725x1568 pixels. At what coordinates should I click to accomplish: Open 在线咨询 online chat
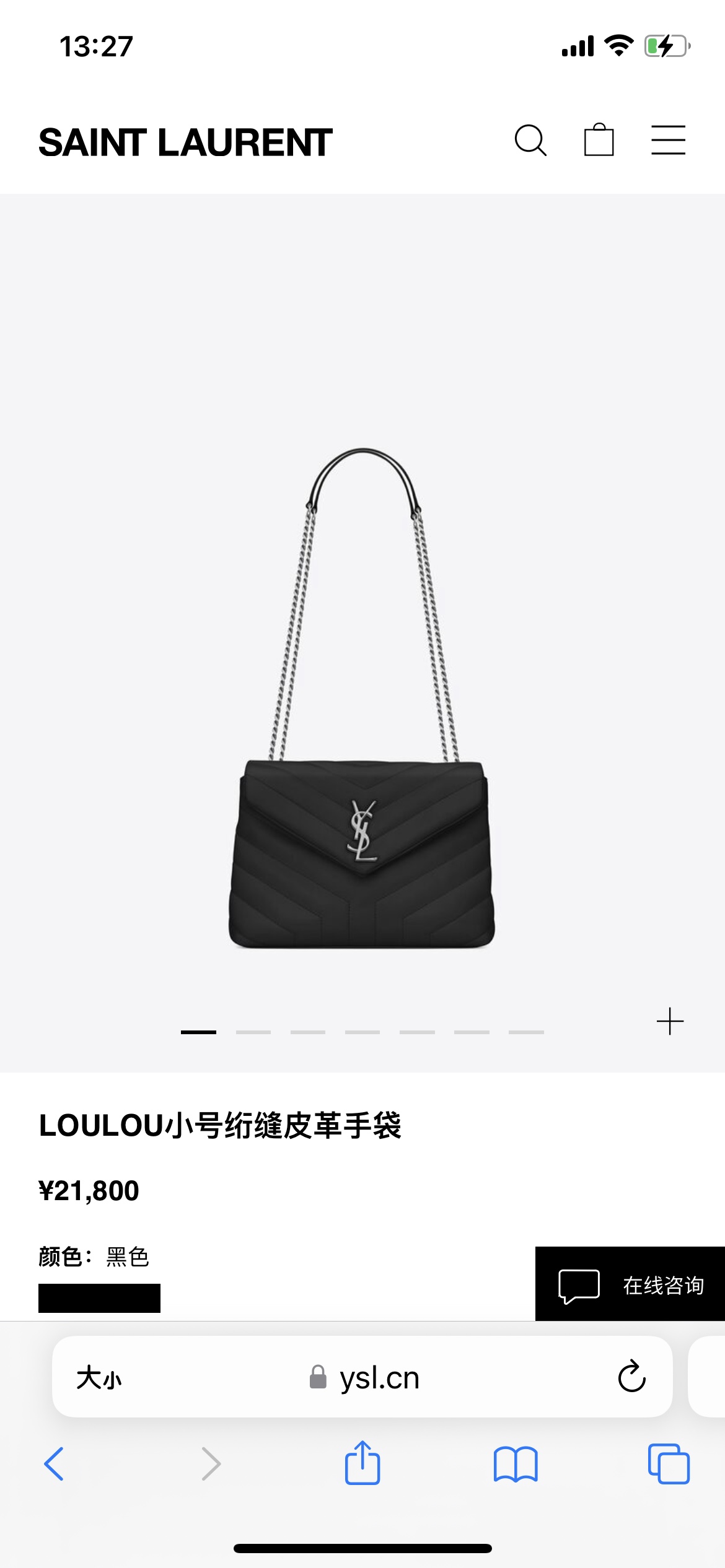click(630, 1285)
